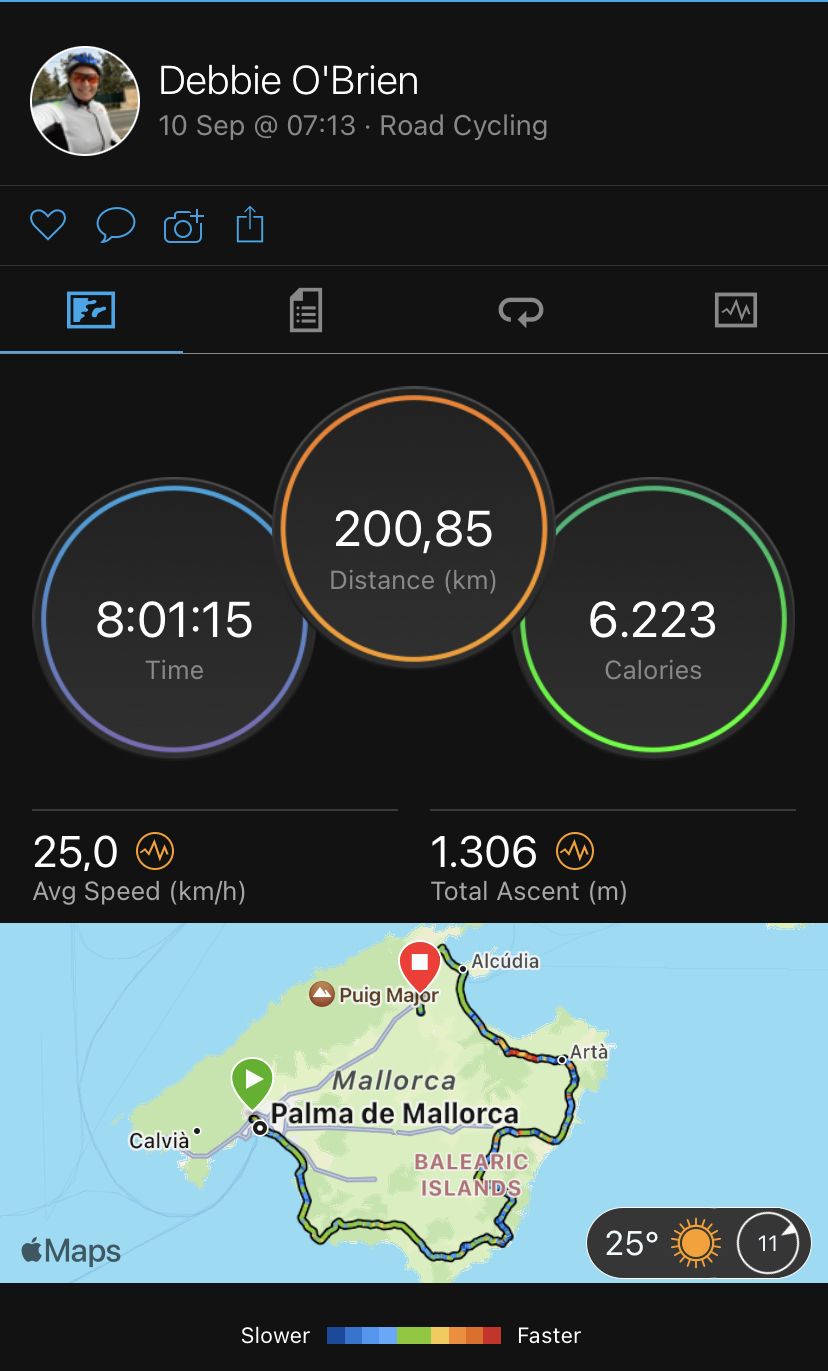Share this cycling activity

250,225
